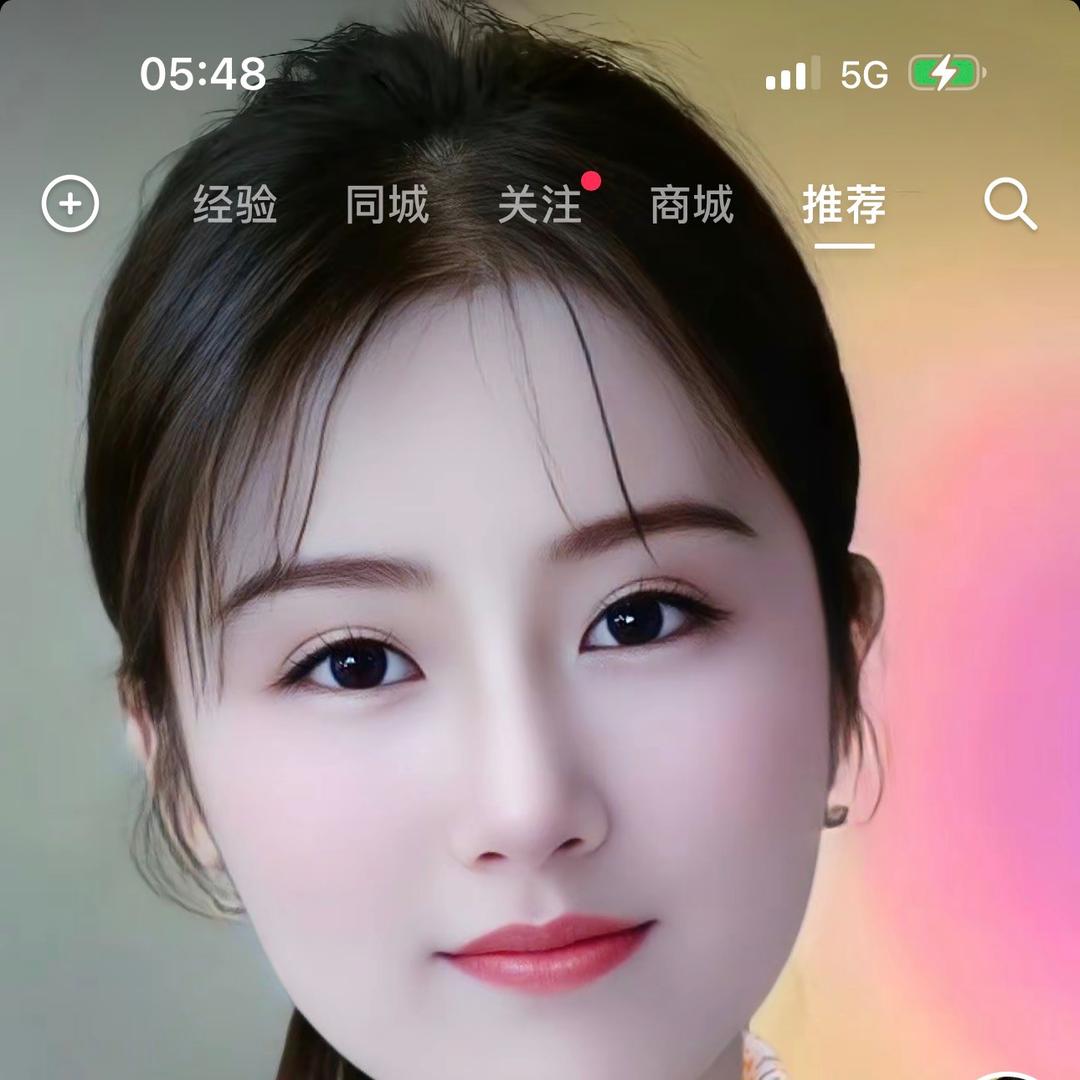Open the 关注 following tab
1080x1080 pixels.
[x=540, y=205]
